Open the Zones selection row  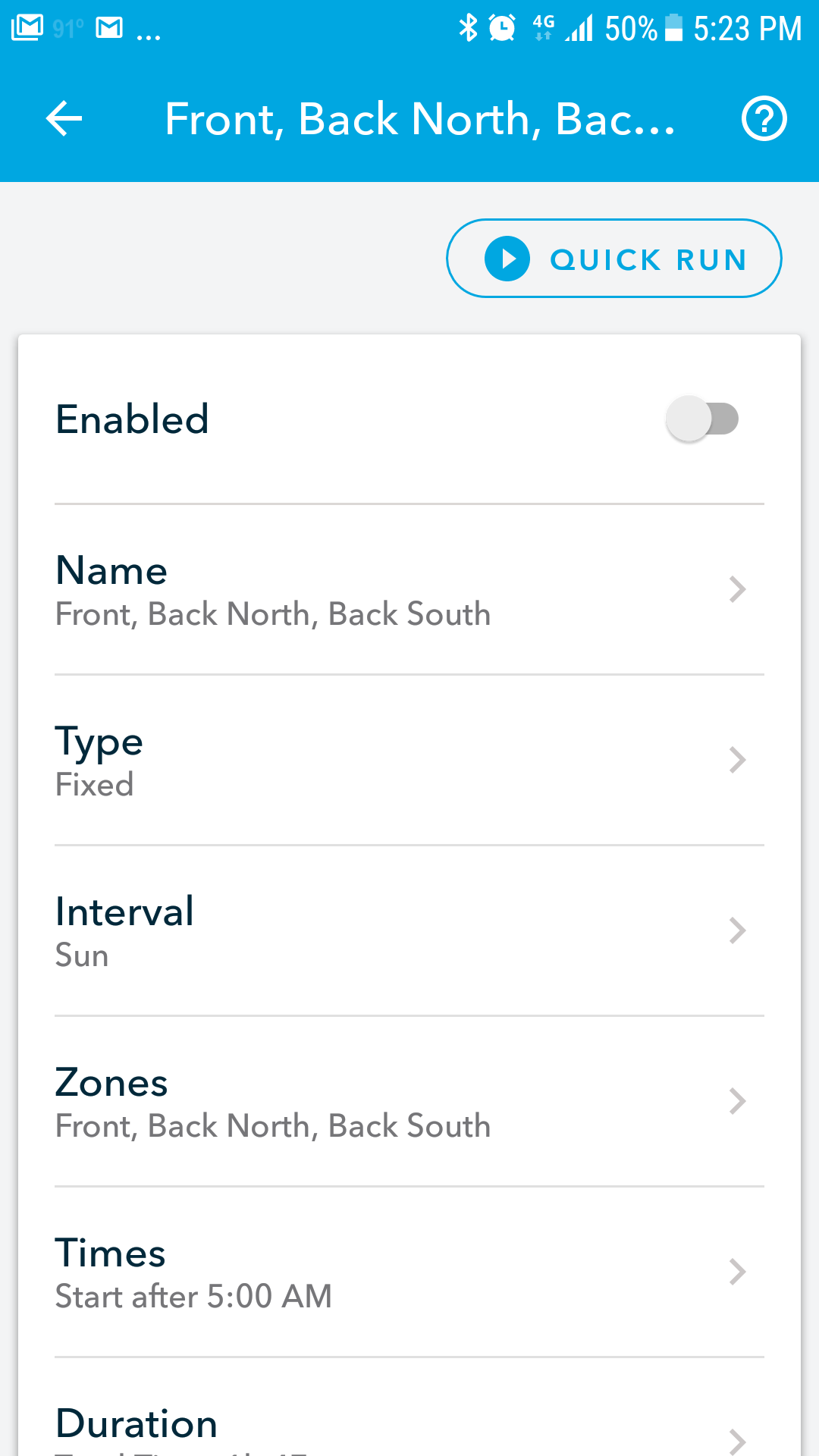pos(409,1102)
